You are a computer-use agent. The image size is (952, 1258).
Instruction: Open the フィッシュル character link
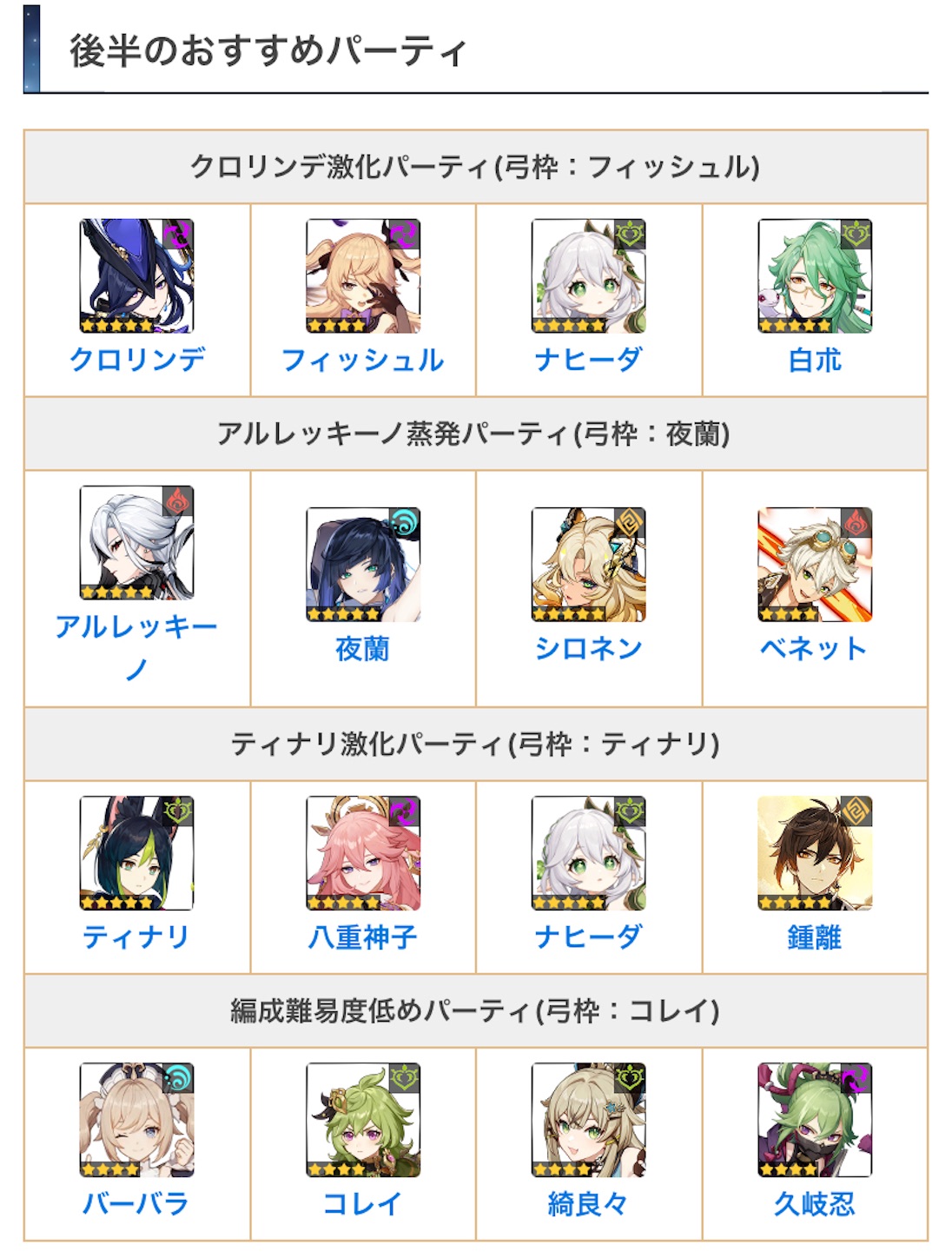[363, 359]
